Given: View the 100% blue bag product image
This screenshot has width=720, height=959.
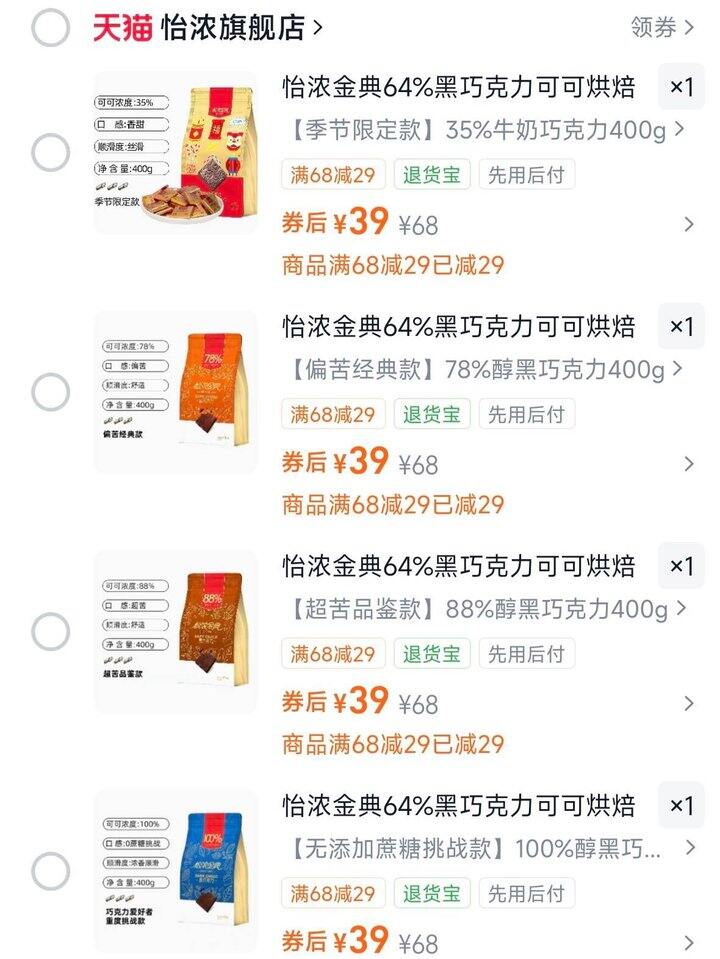Looking at the screenshot, I should pos(175,870).
